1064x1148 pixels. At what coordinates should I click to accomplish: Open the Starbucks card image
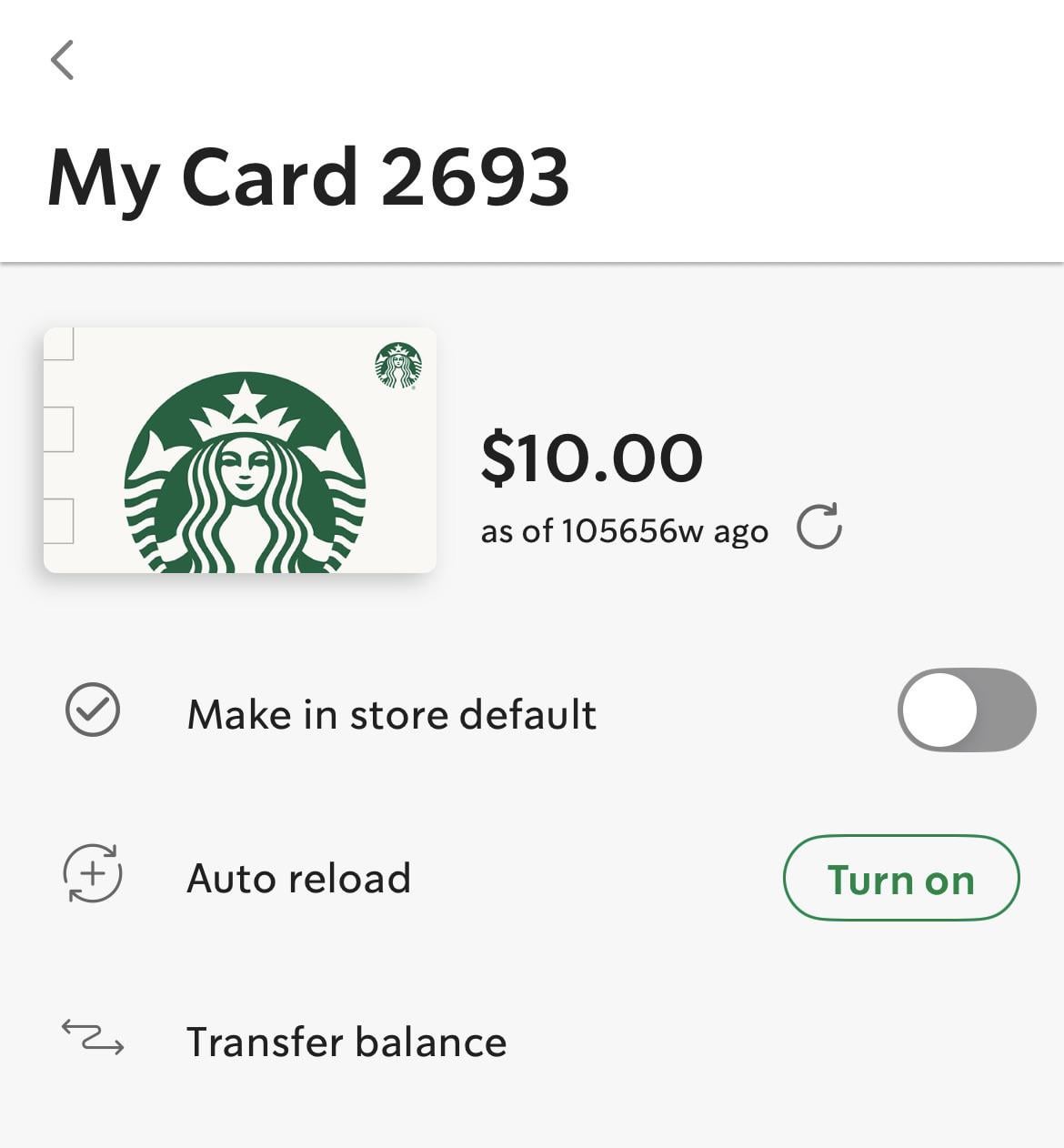point(240,450)
